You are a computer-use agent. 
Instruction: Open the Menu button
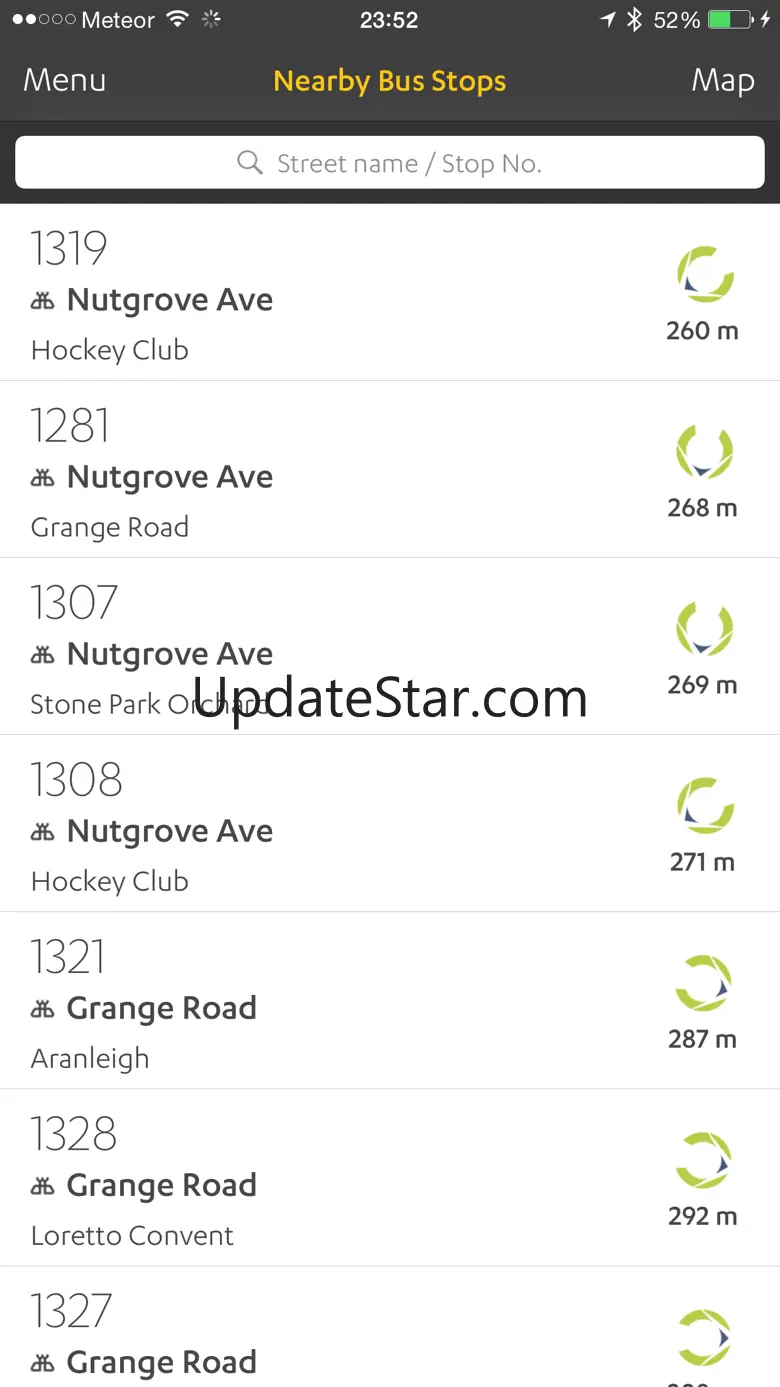[x=65, y=81]
